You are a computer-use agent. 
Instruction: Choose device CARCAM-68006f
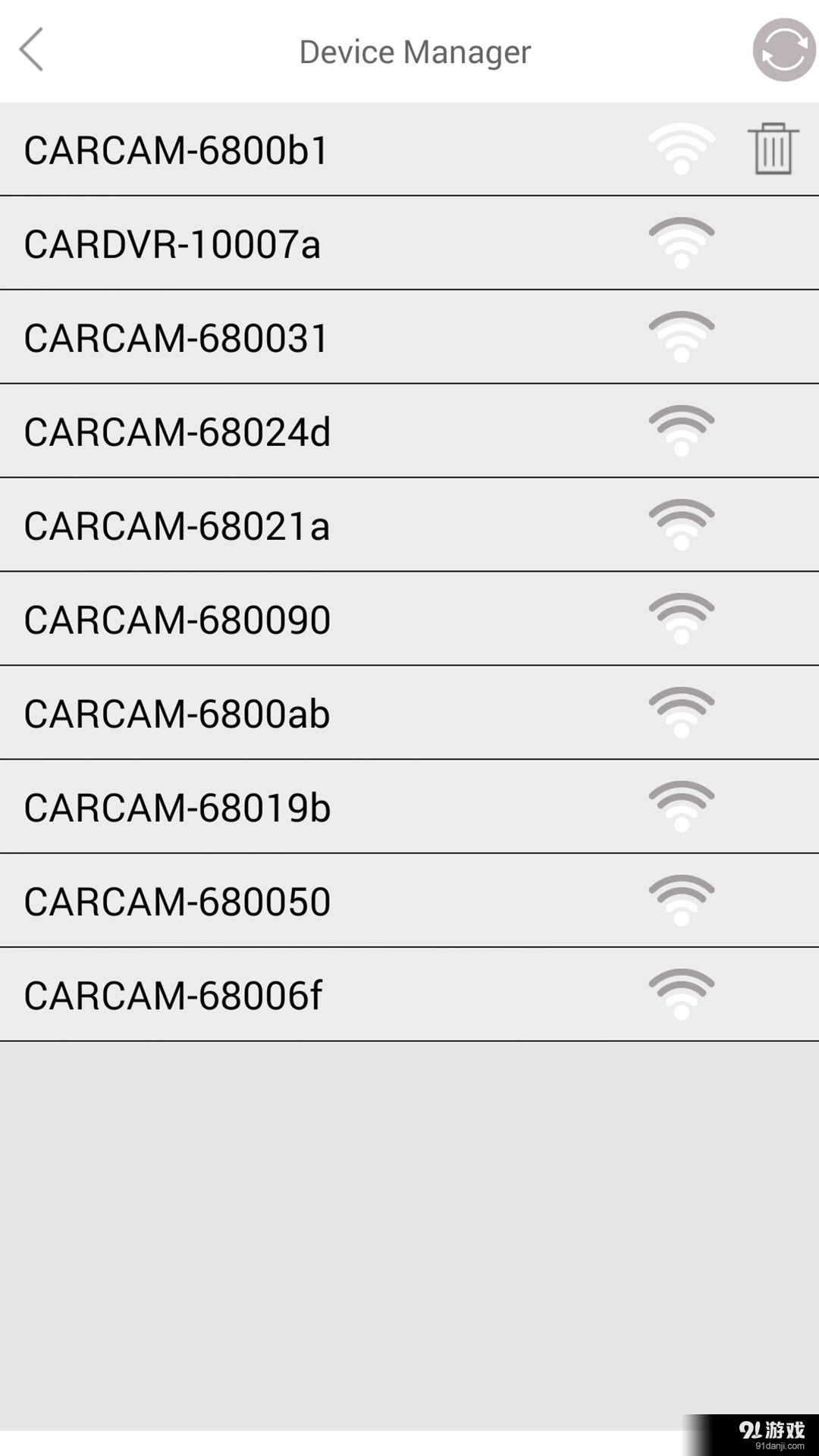tap(173, 996)
